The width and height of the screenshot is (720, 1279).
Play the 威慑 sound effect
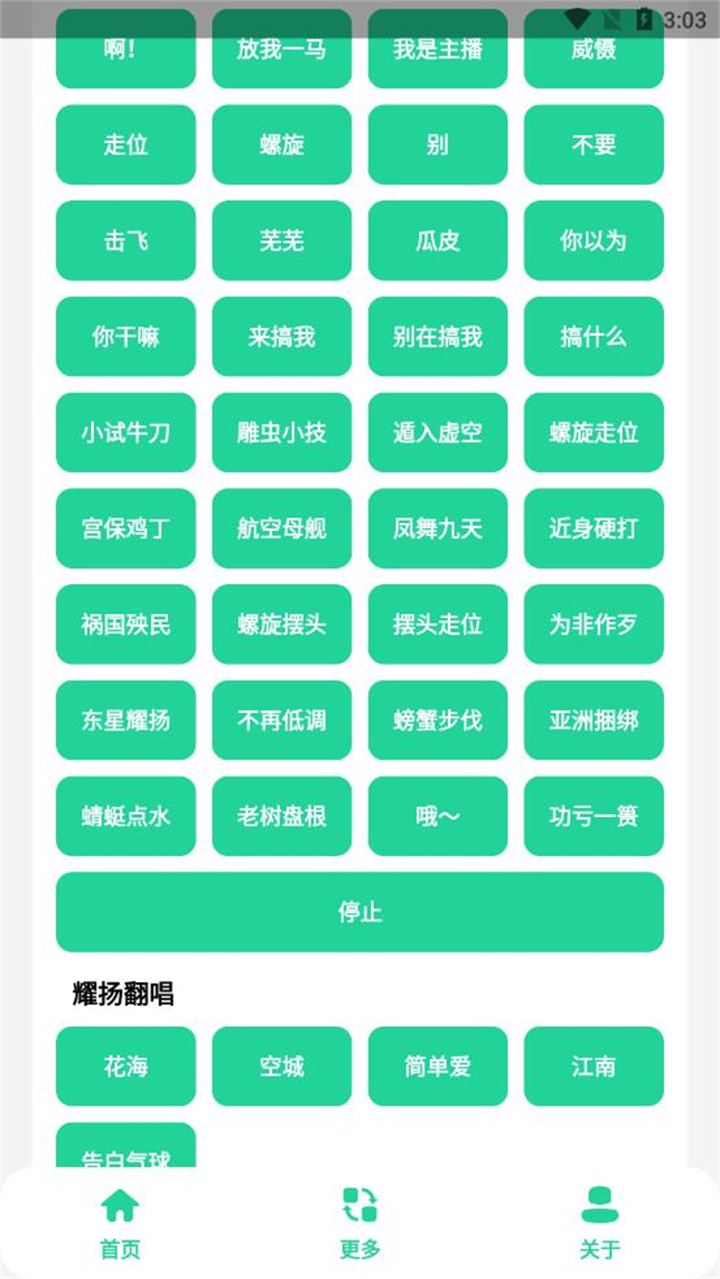[593, 49]
